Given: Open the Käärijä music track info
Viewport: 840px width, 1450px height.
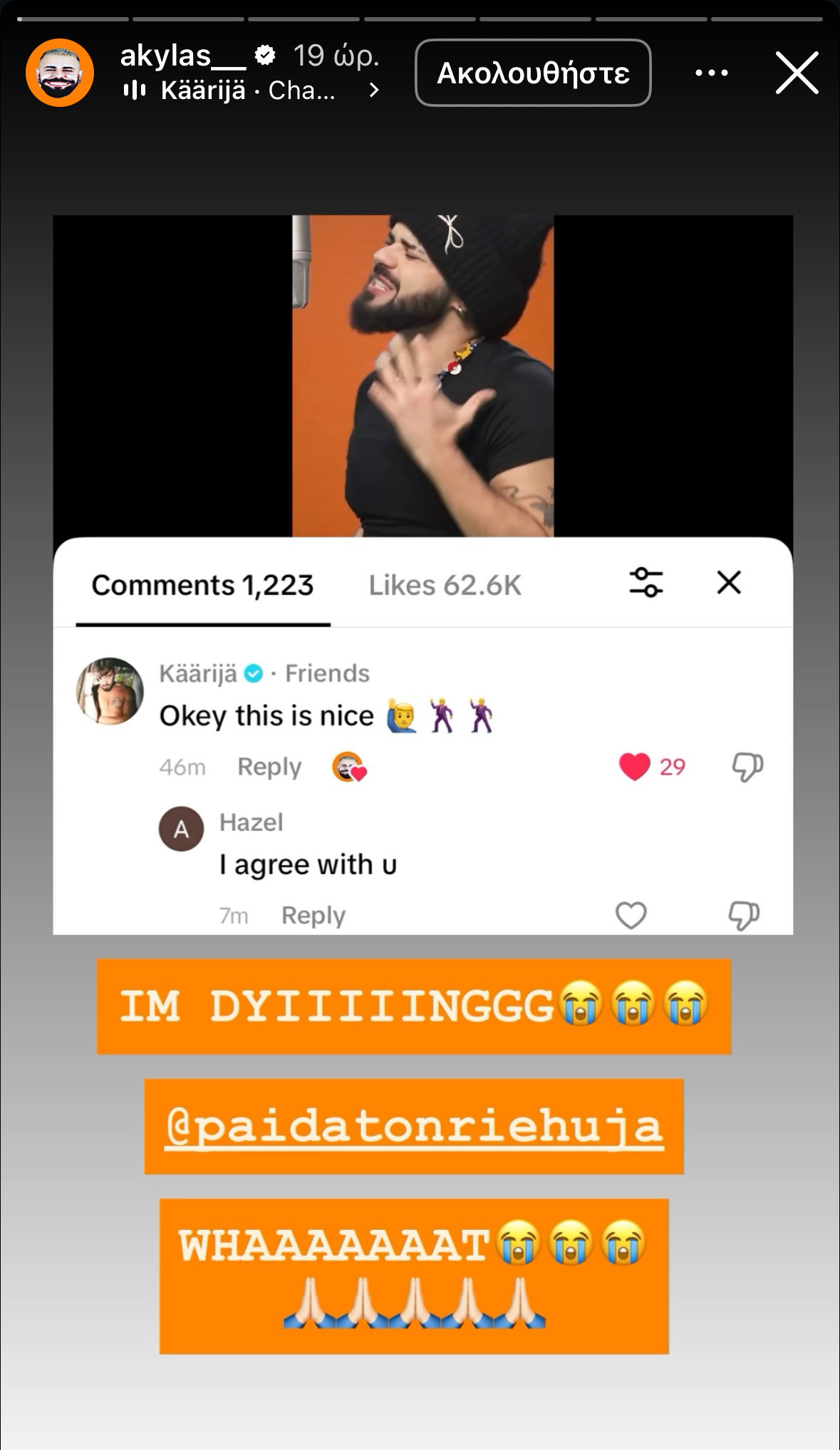Looking at the screenshot, I should [249, 90].
